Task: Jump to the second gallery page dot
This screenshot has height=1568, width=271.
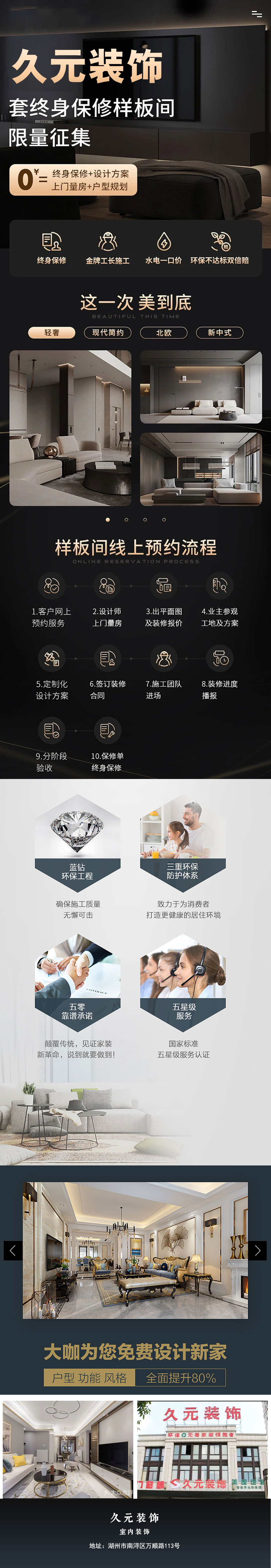Action: click(x=126, y=519)
